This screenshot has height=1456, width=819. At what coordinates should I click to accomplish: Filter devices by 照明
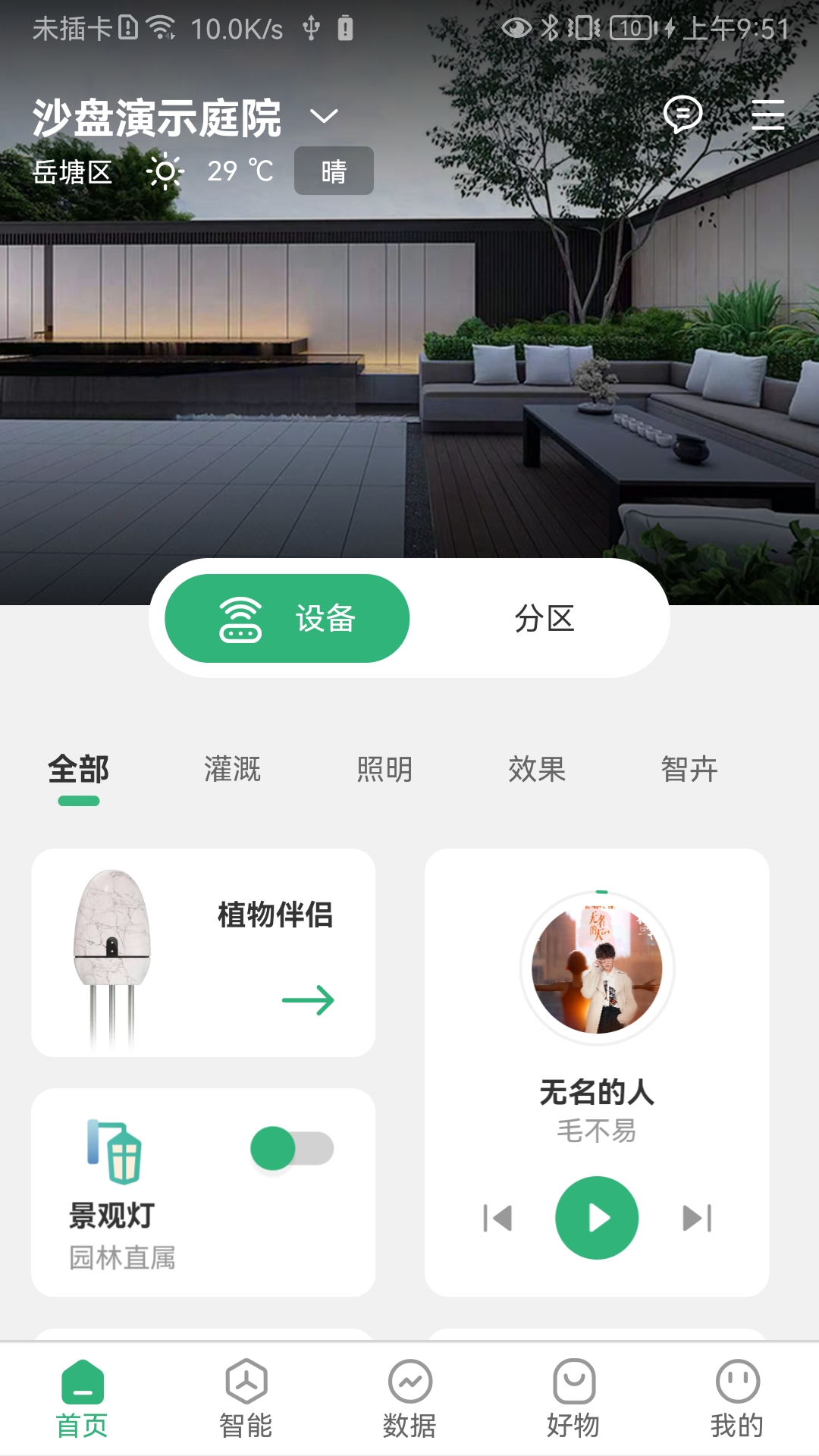tap(384, 770)
